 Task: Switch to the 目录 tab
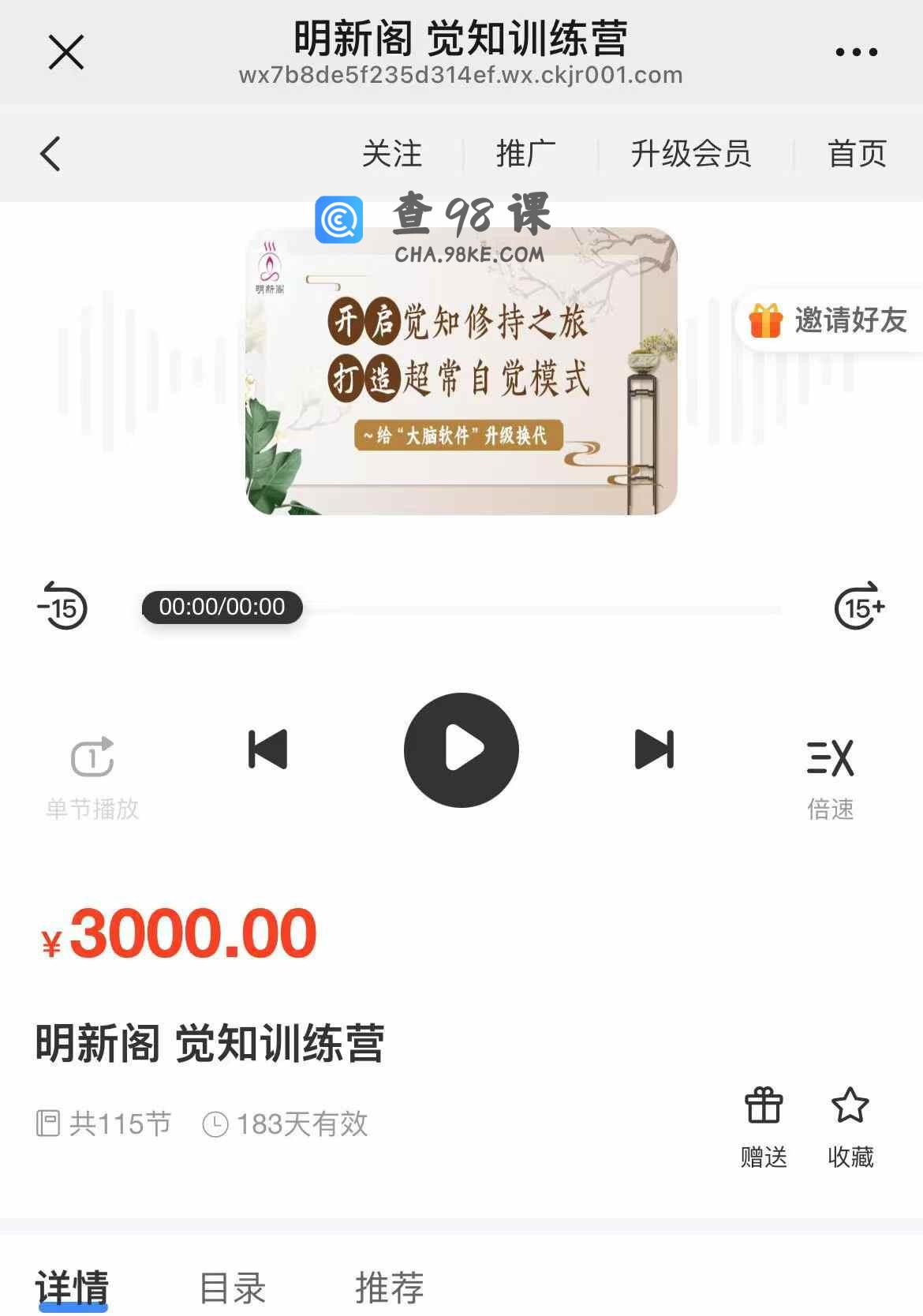click(233, 1287)
